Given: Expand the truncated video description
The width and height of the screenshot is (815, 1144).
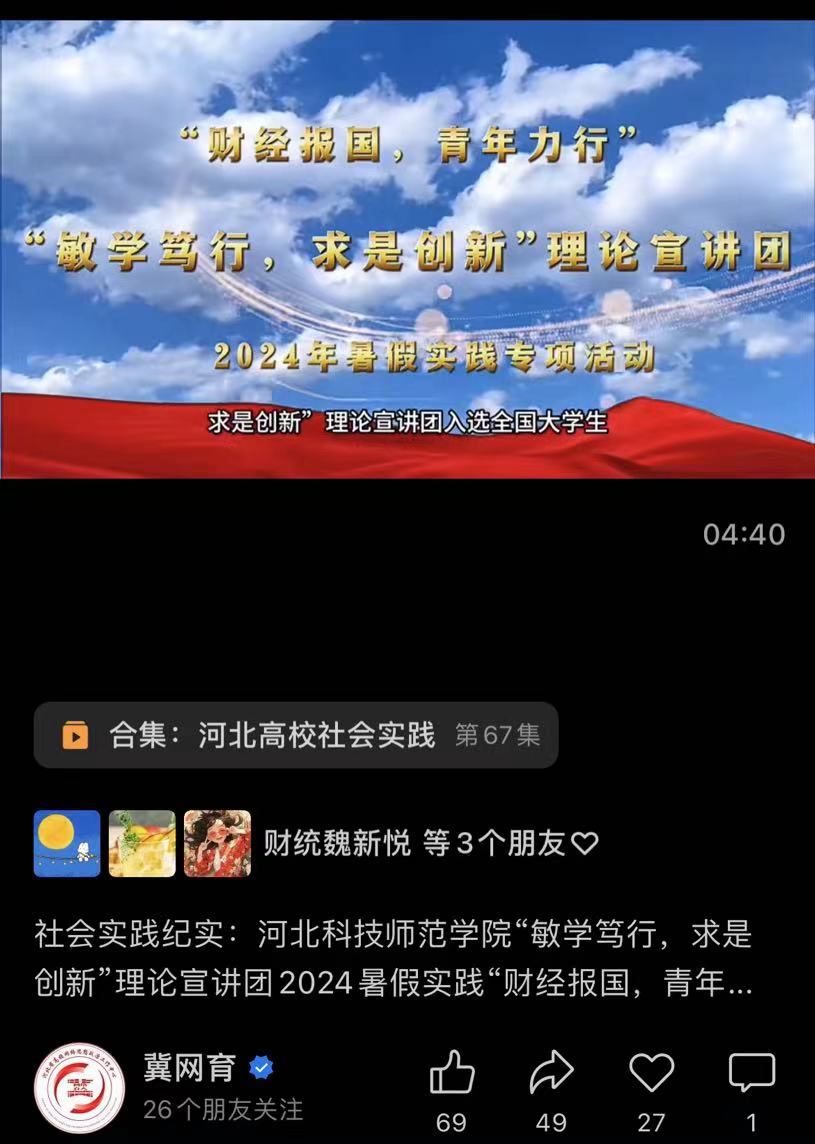Looking at the screenshot, I should click(393, 959).
